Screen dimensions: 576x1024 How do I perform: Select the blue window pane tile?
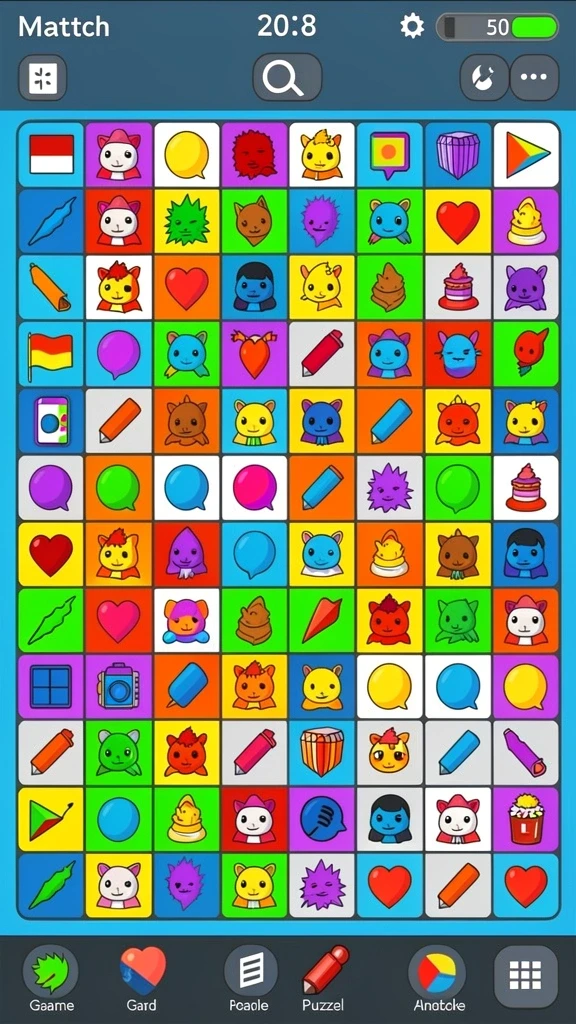click(x=51, y=686)
